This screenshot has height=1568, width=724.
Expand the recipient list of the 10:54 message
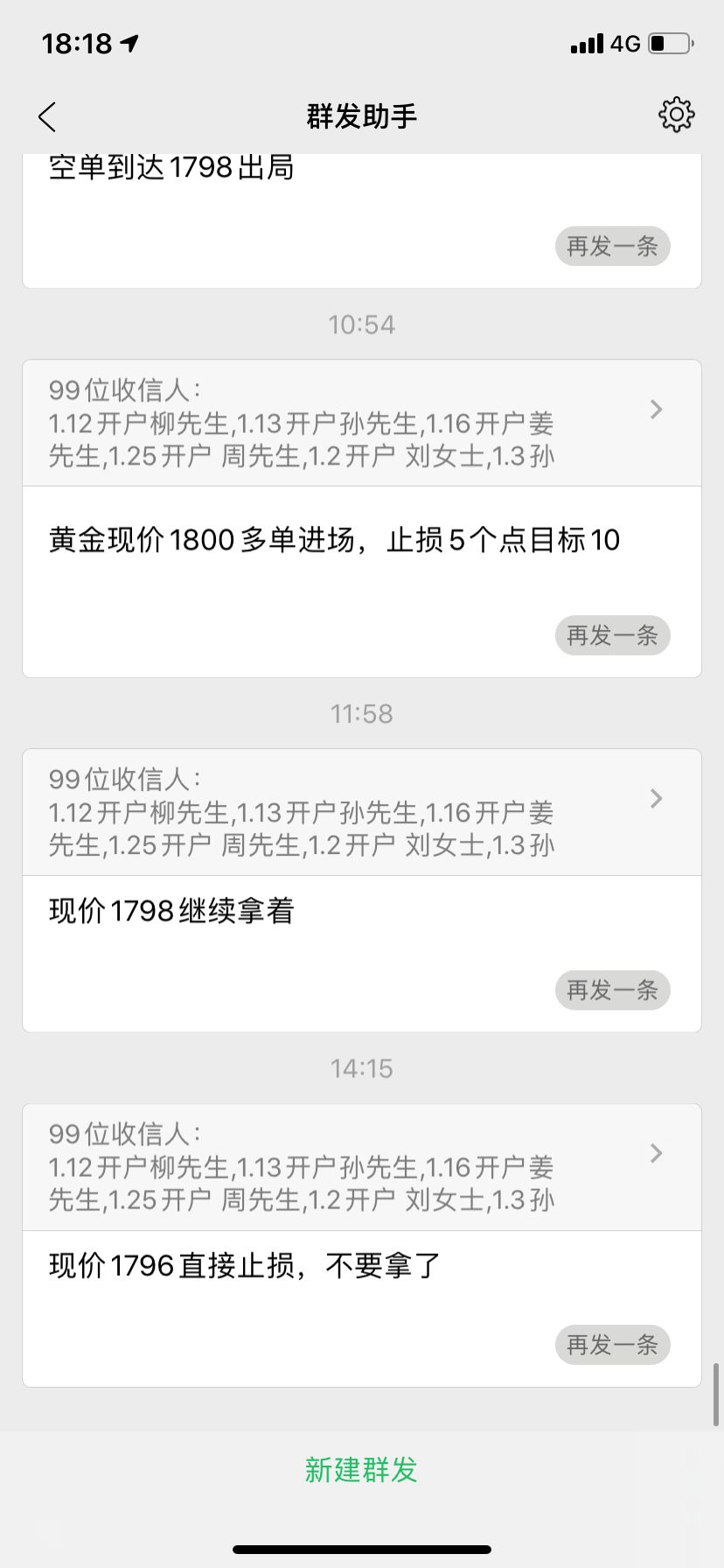click(362, 423)
